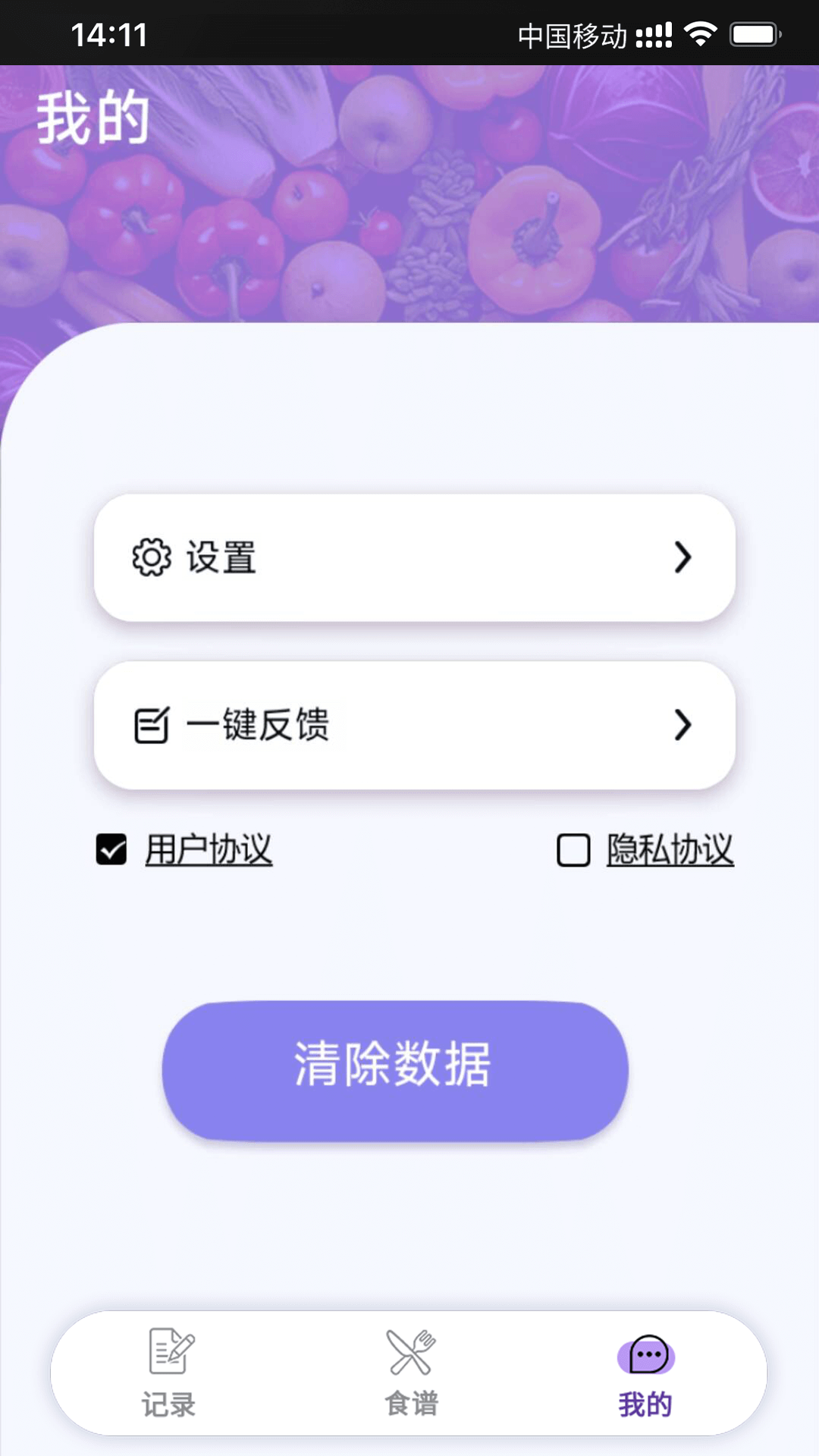
Task: Switch to the 记录 tab
Action: coord(170,1373)
